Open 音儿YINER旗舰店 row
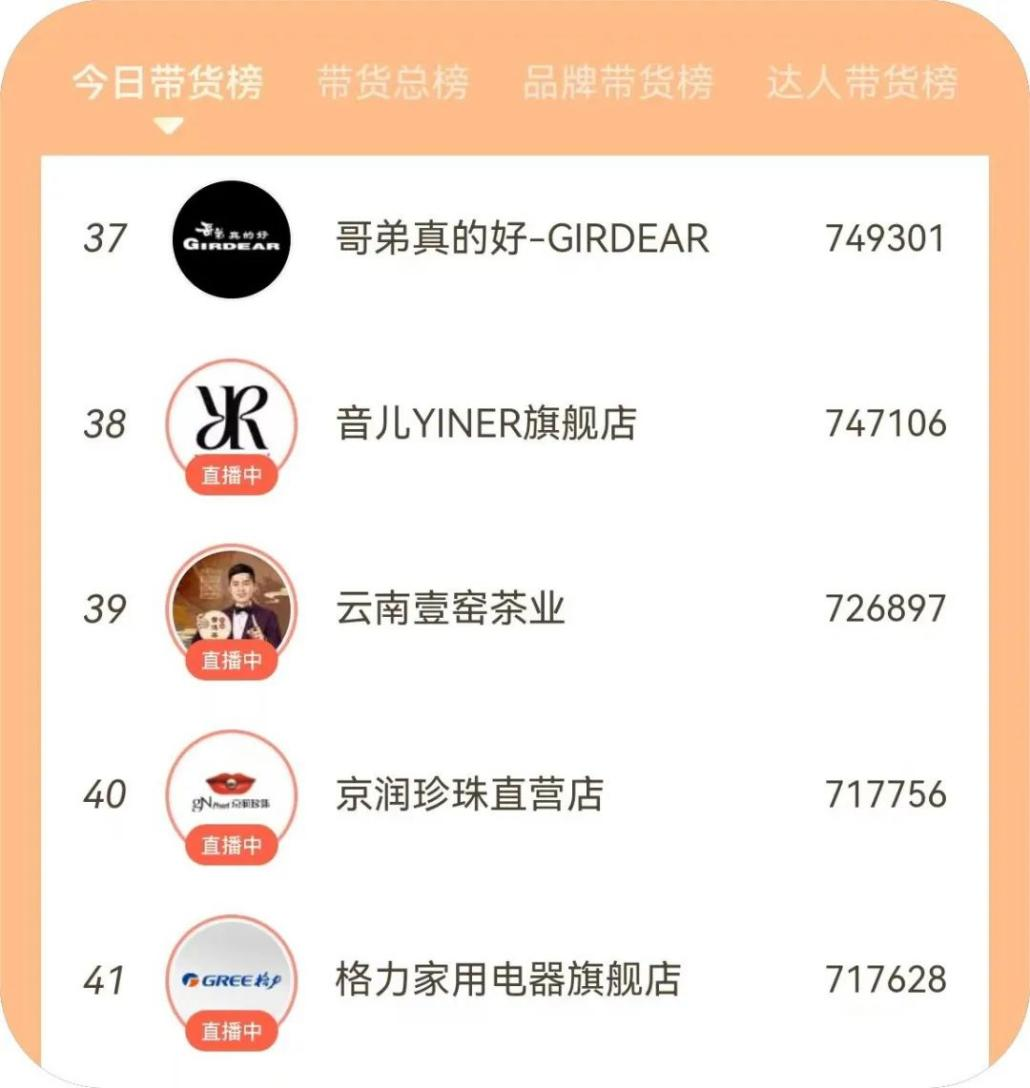1030x1088 pixels. pos(486,424)
